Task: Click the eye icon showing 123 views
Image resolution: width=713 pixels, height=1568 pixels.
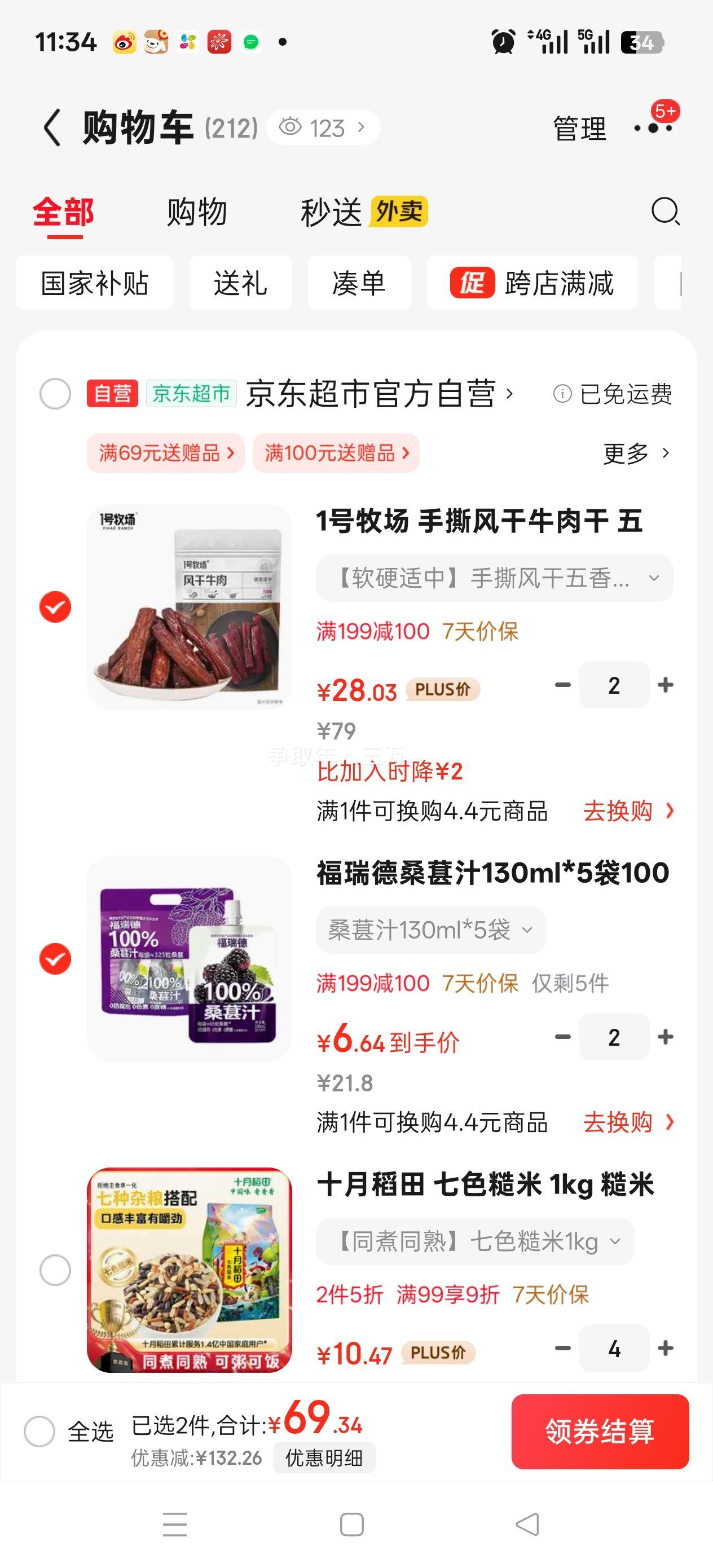Action: tap(292, 126)
